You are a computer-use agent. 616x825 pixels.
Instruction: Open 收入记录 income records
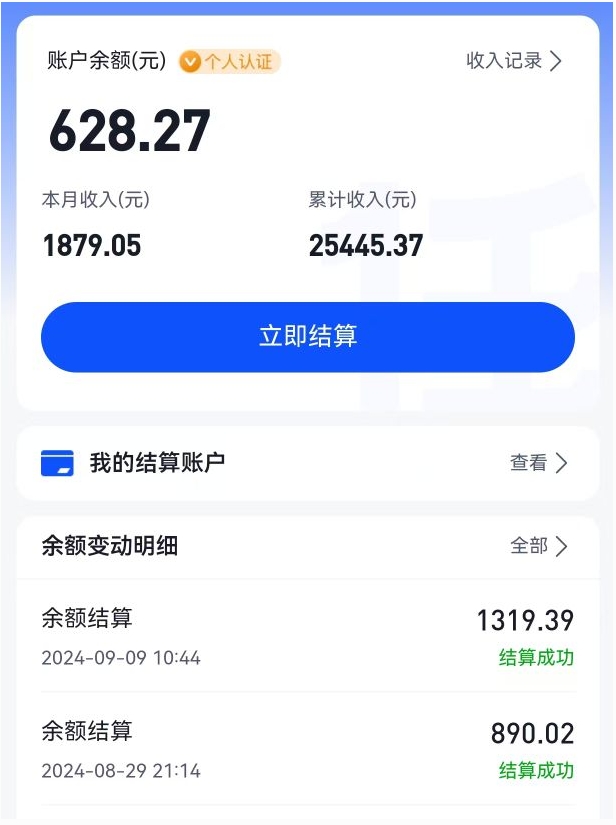point(514,61)
